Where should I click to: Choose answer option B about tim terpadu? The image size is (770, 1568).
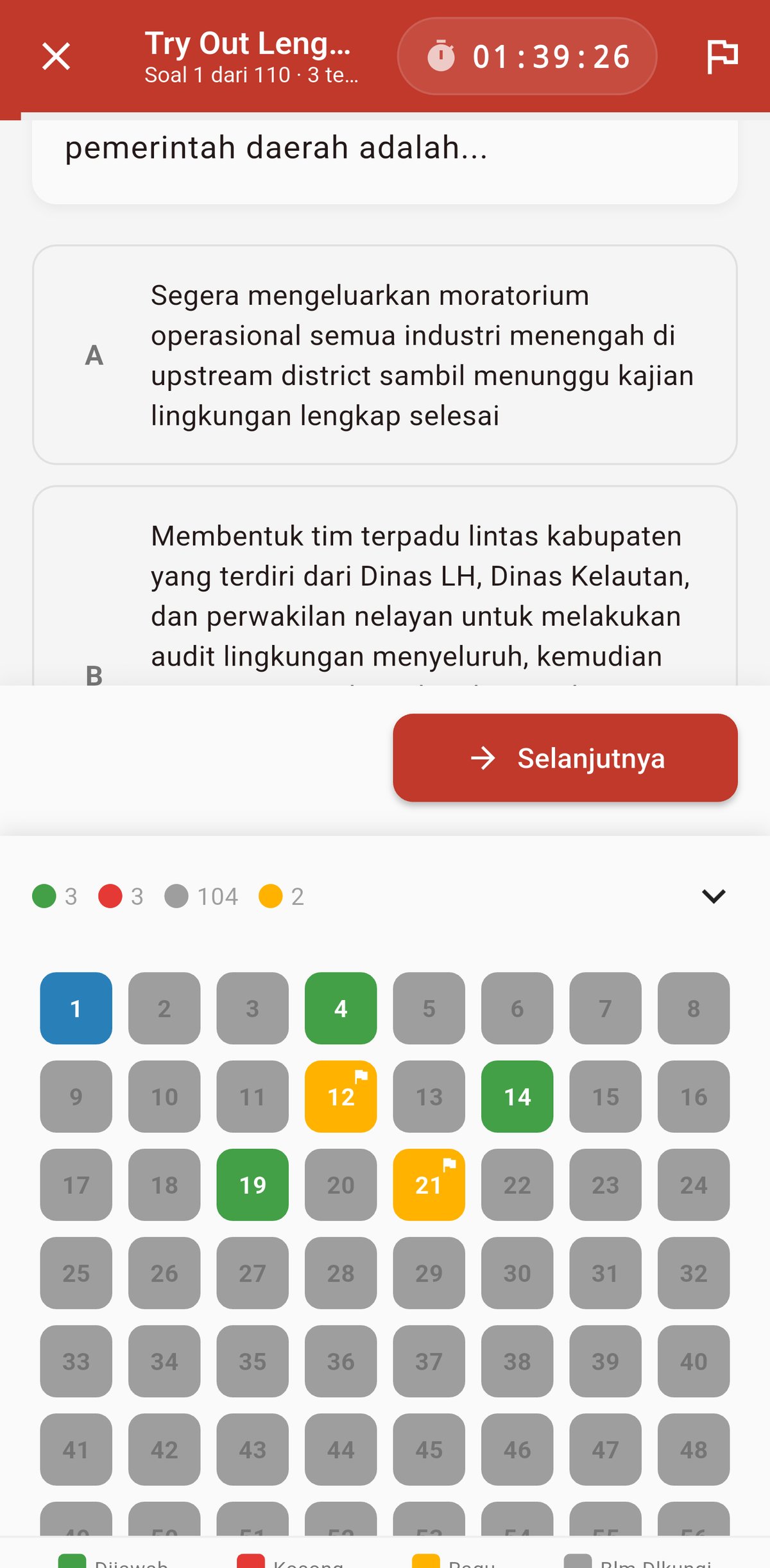385,586
